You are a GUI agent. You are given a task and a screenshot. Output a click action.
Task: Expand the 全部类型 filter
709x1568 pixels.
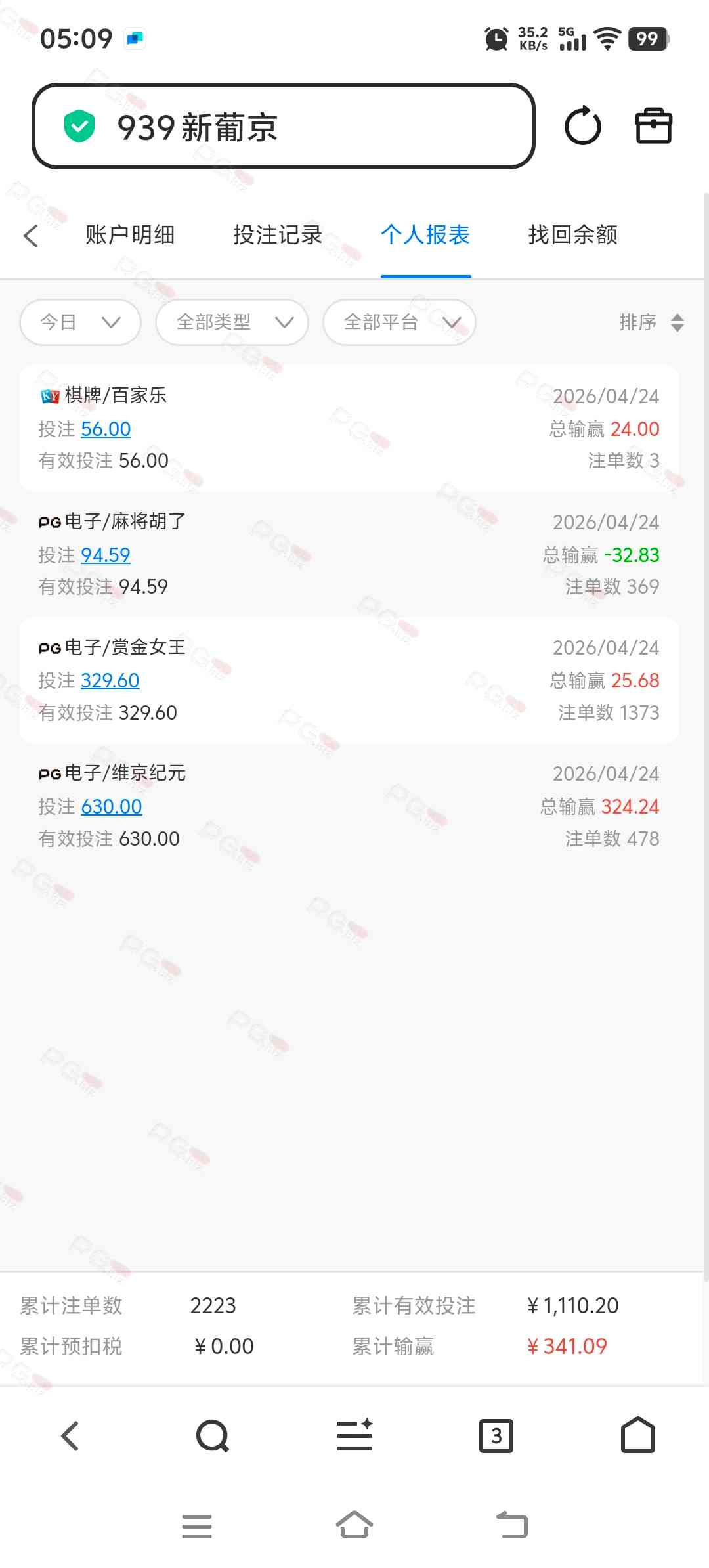(232, 322)
